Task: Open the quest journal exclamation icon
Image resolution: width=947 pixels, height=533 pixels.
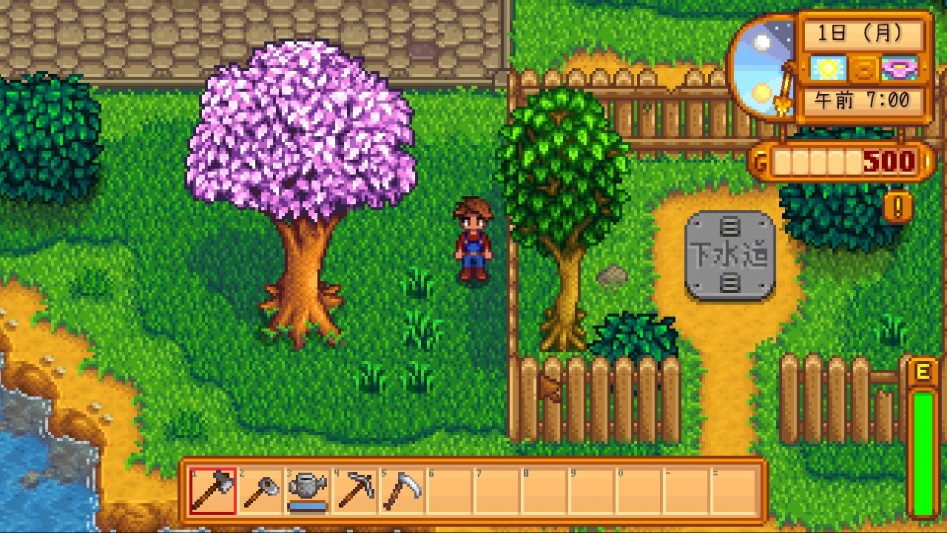Action: coord(898,207)
